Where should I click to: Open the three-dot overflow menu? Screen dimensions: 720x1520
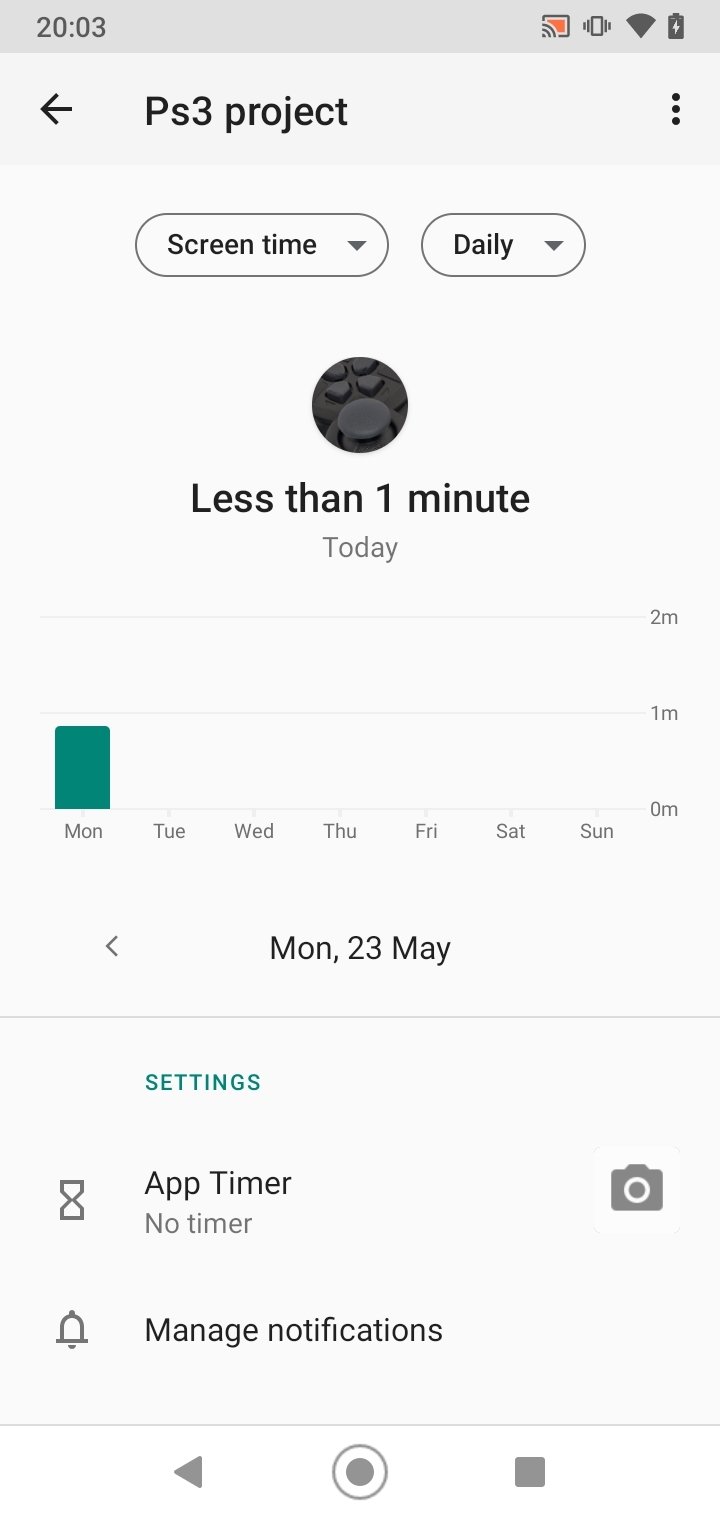[676, 110]
